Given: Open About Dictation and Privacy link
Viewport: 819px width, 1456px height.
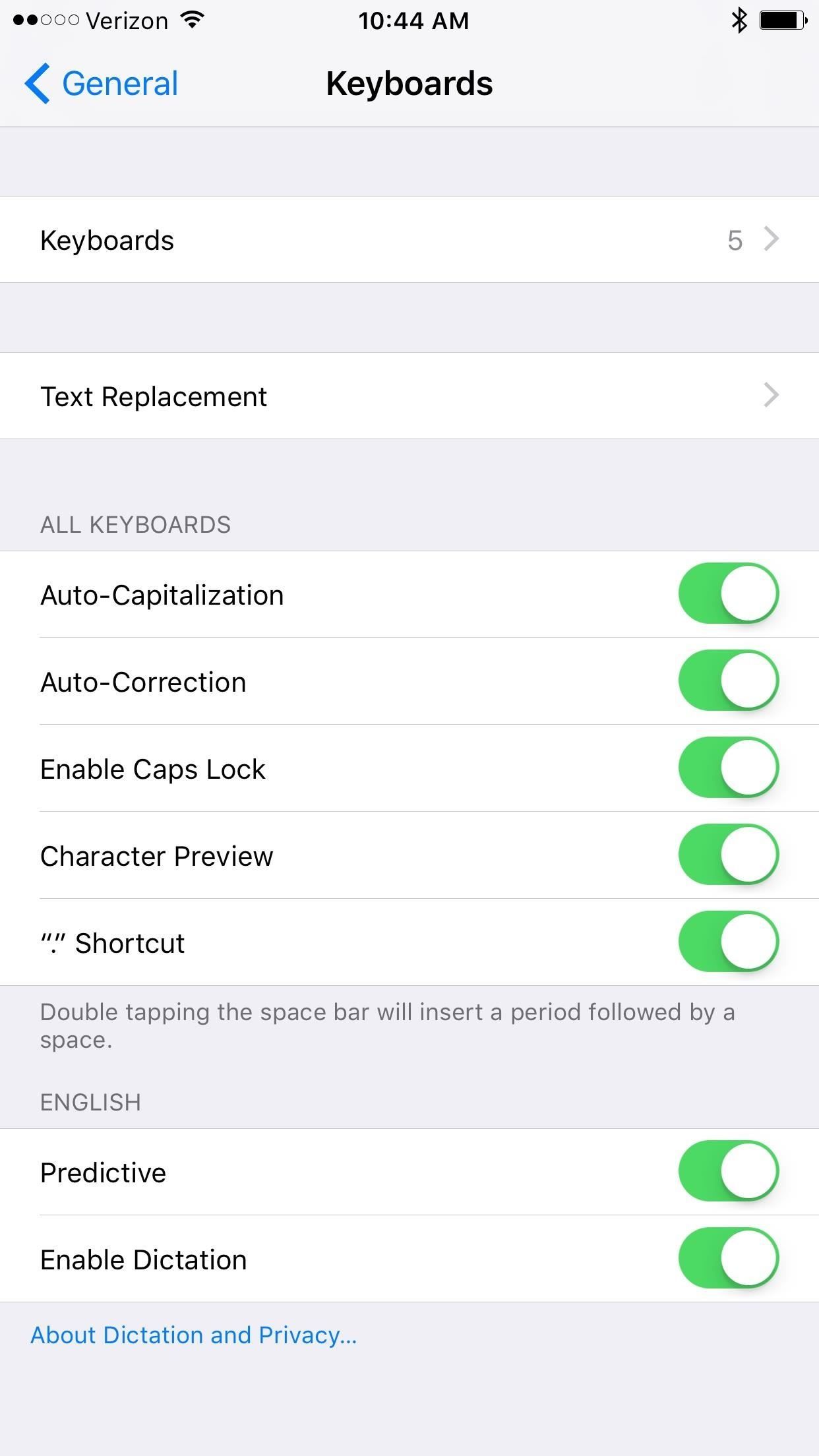Looking at the screenshot, I should (x=193, y=1335).
